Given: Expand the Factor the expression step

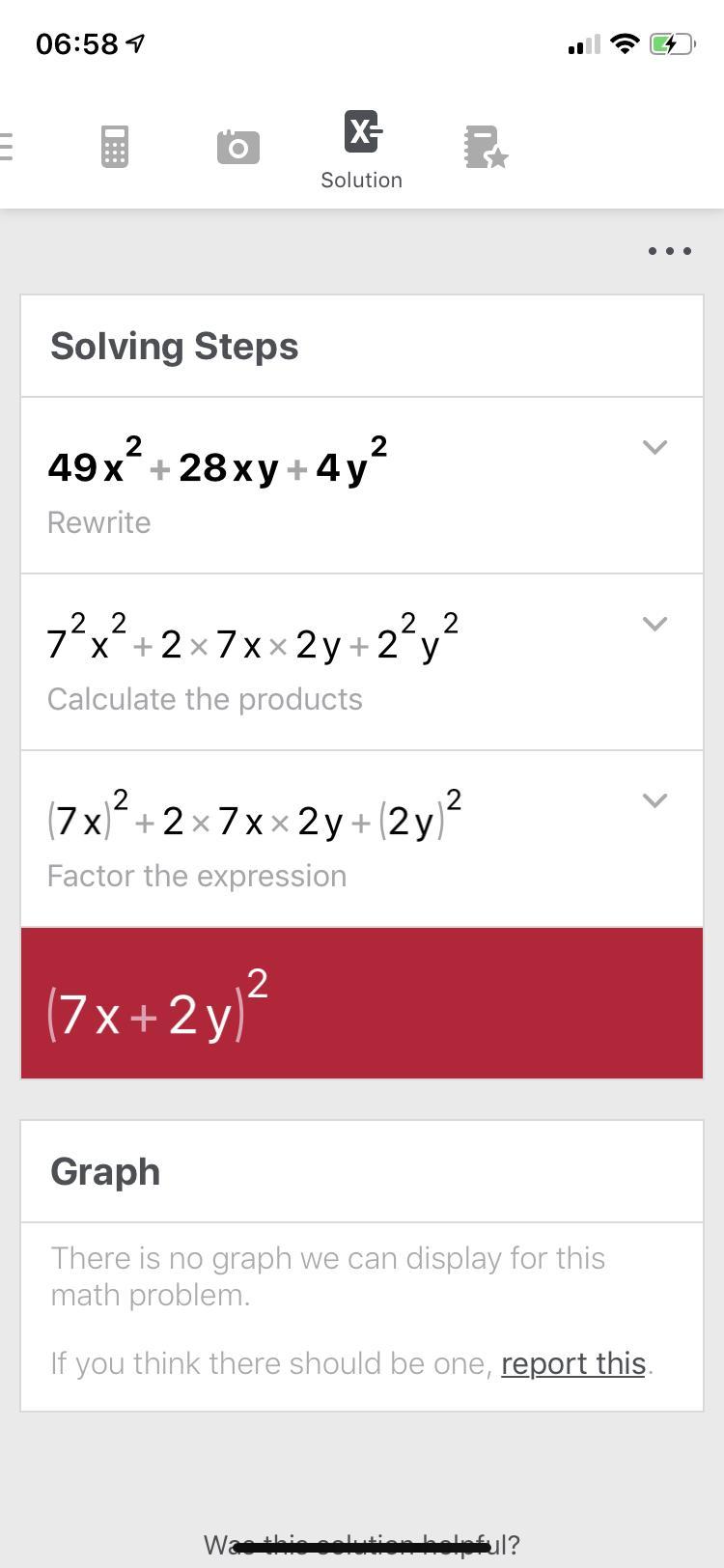Looking at the screenshot, I should (x=654, y=800).
